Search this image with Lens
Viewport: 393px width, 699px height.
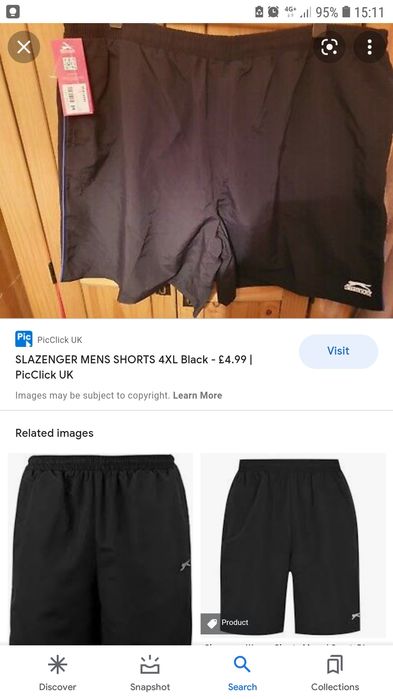(x=329, y=47)
